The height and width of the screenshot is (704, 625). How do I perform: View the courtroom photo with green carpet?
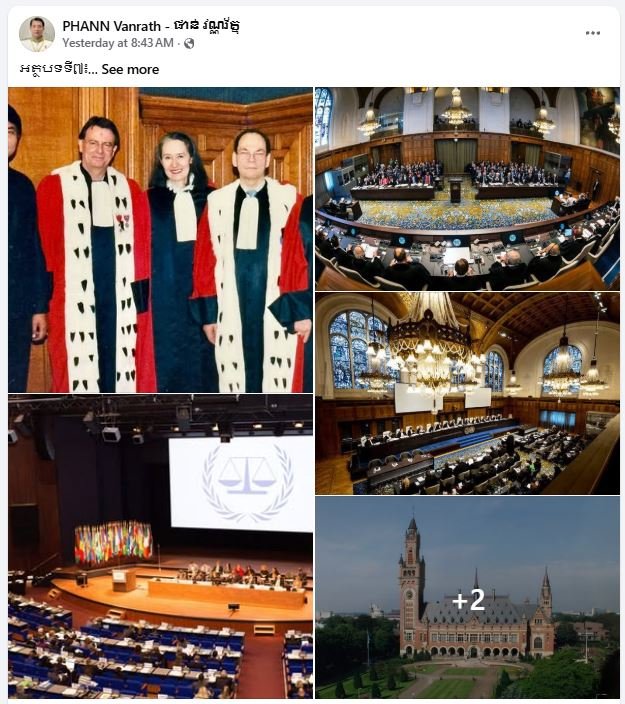tap(467, 187)
